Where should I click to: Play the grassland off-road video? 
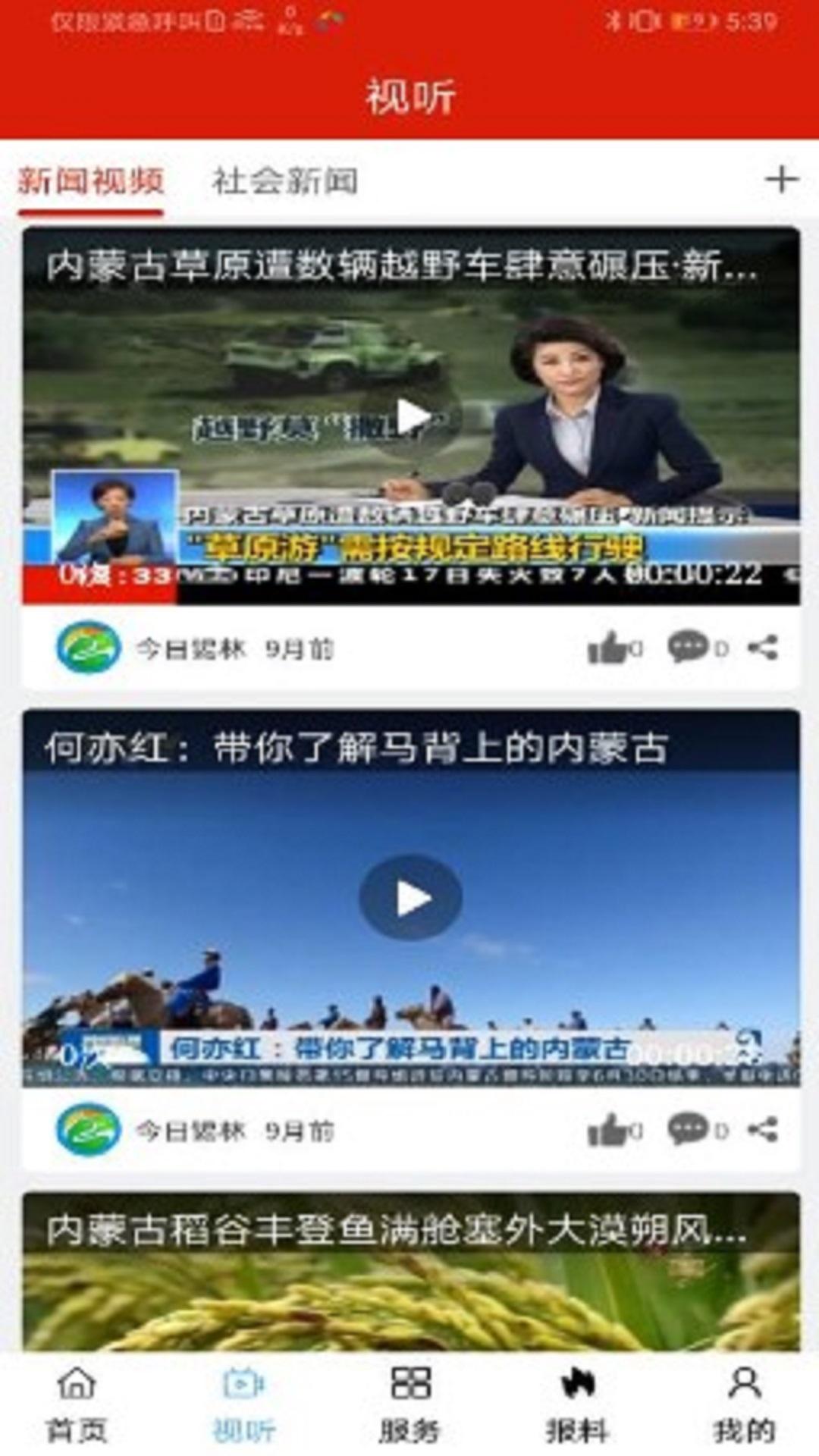(413, 414)
